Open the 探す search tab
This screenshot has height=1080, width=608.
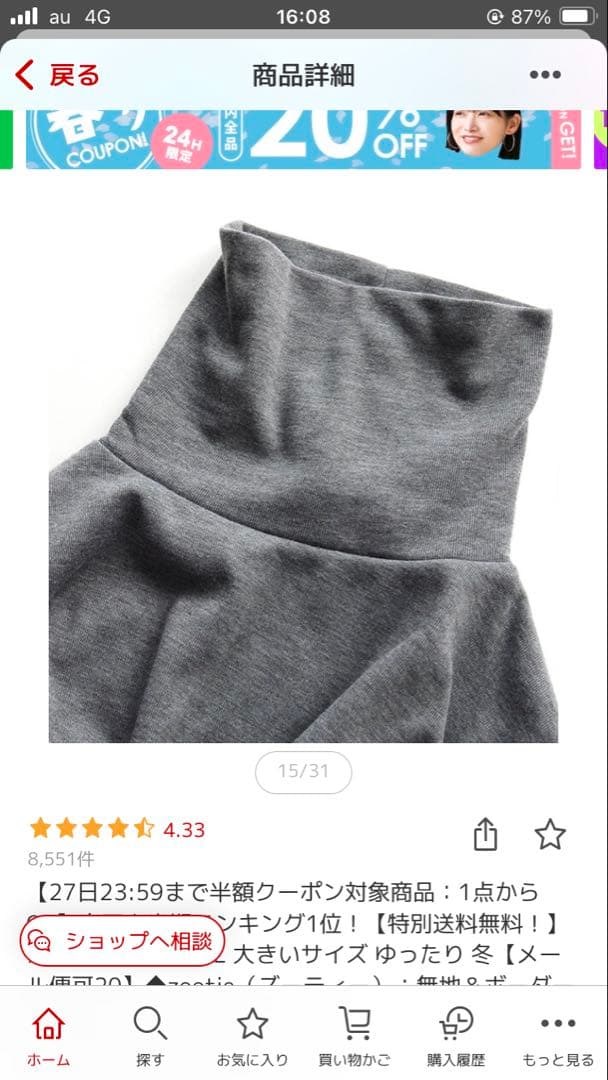(x=150, y=1036)
